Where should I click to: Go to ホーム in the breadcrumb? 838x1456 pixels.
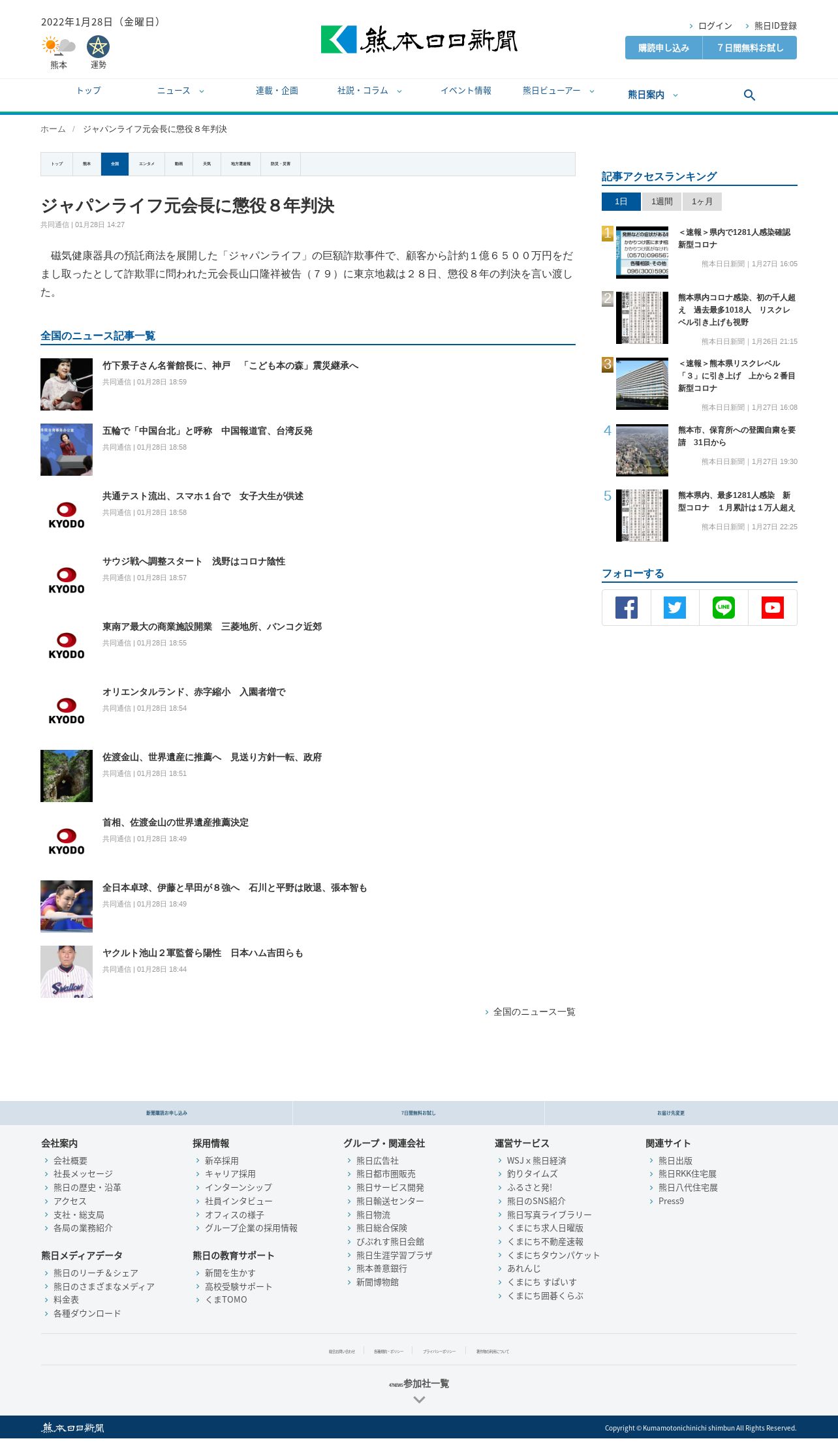(x=53, y=129)
